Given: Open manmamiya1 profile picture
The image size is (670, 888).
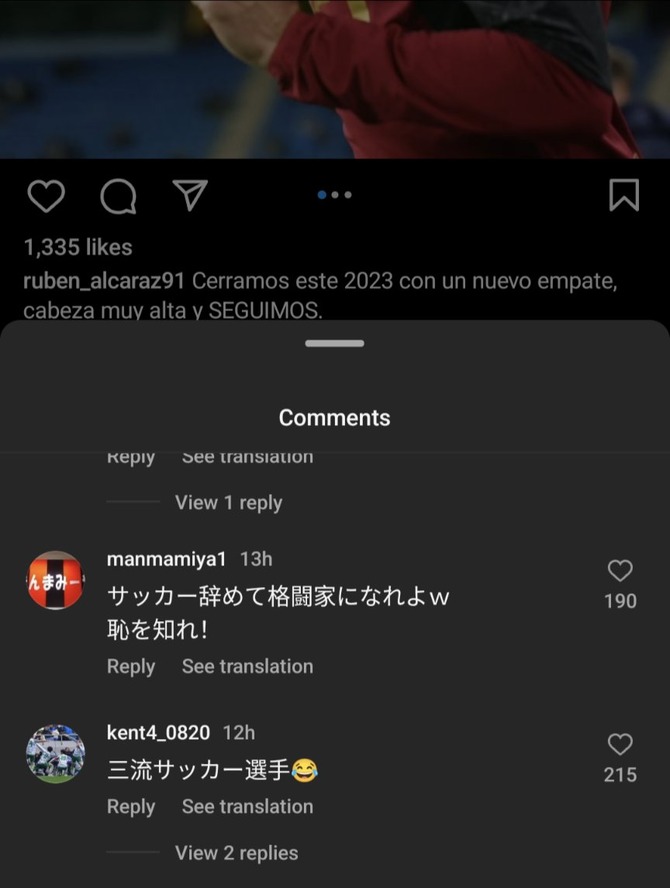Looking at the screenshot, I should click(x=55, y=580).
